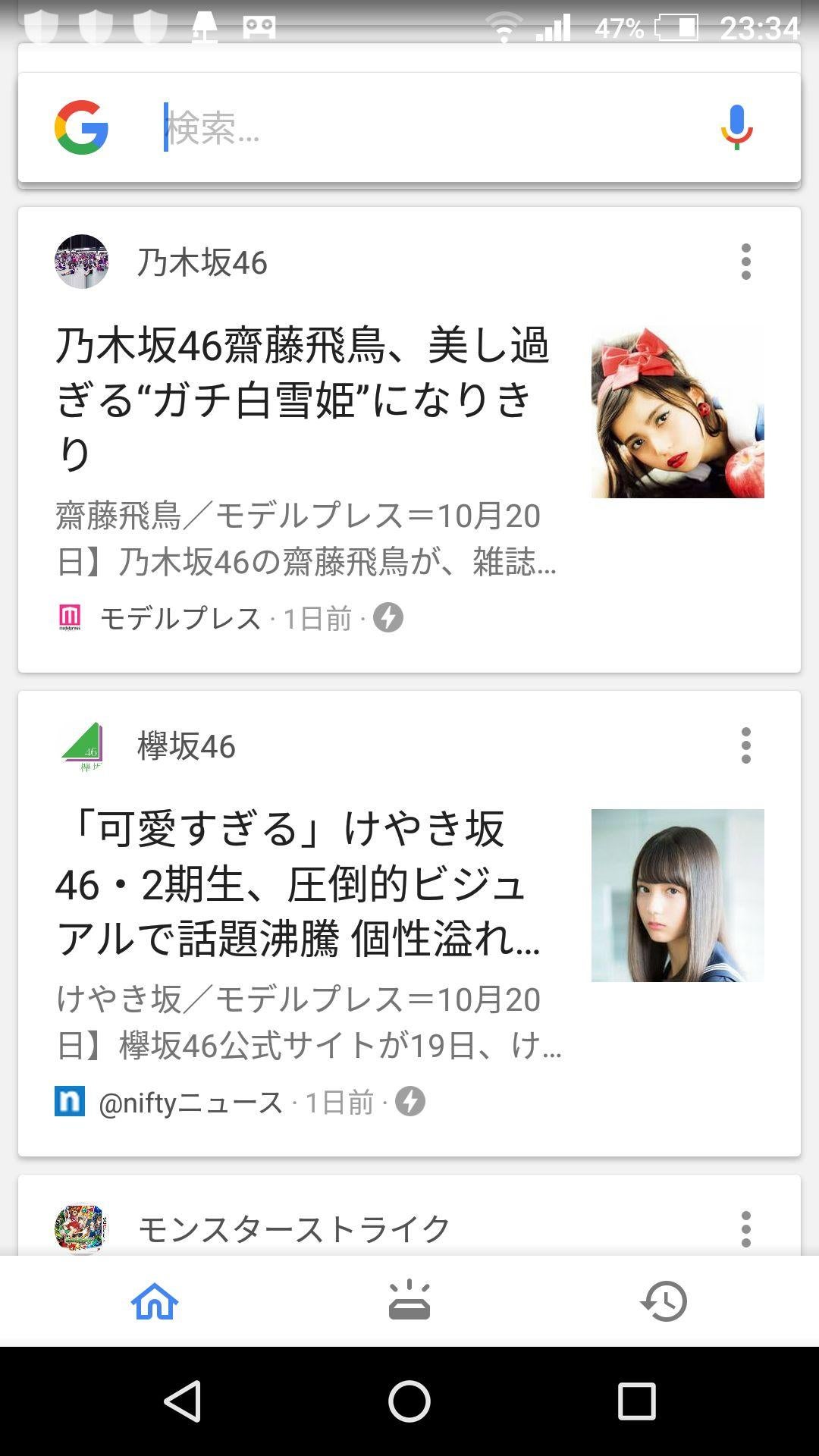
Task: Go back with the system back button
Action: coord(183,1401)
